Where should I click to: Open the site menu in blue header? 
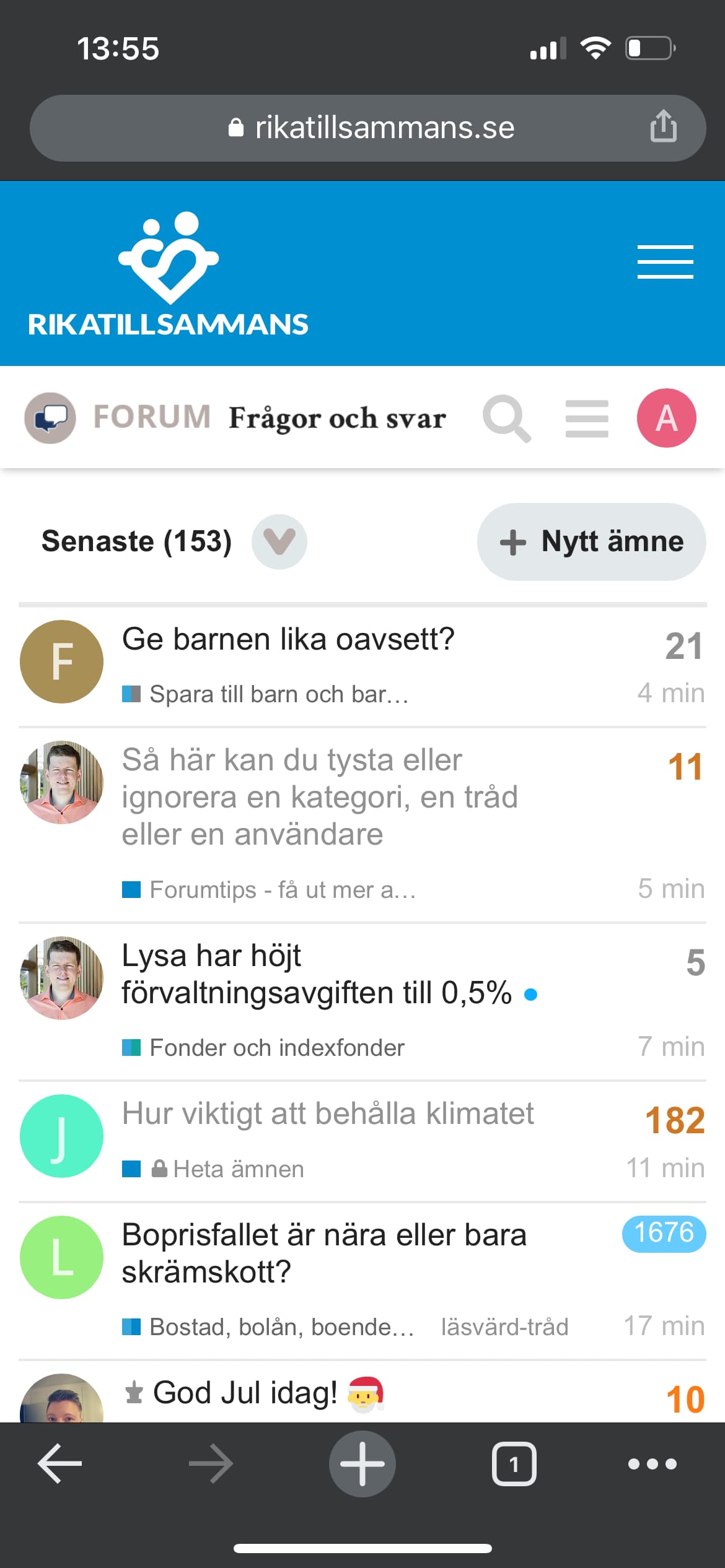665,261
